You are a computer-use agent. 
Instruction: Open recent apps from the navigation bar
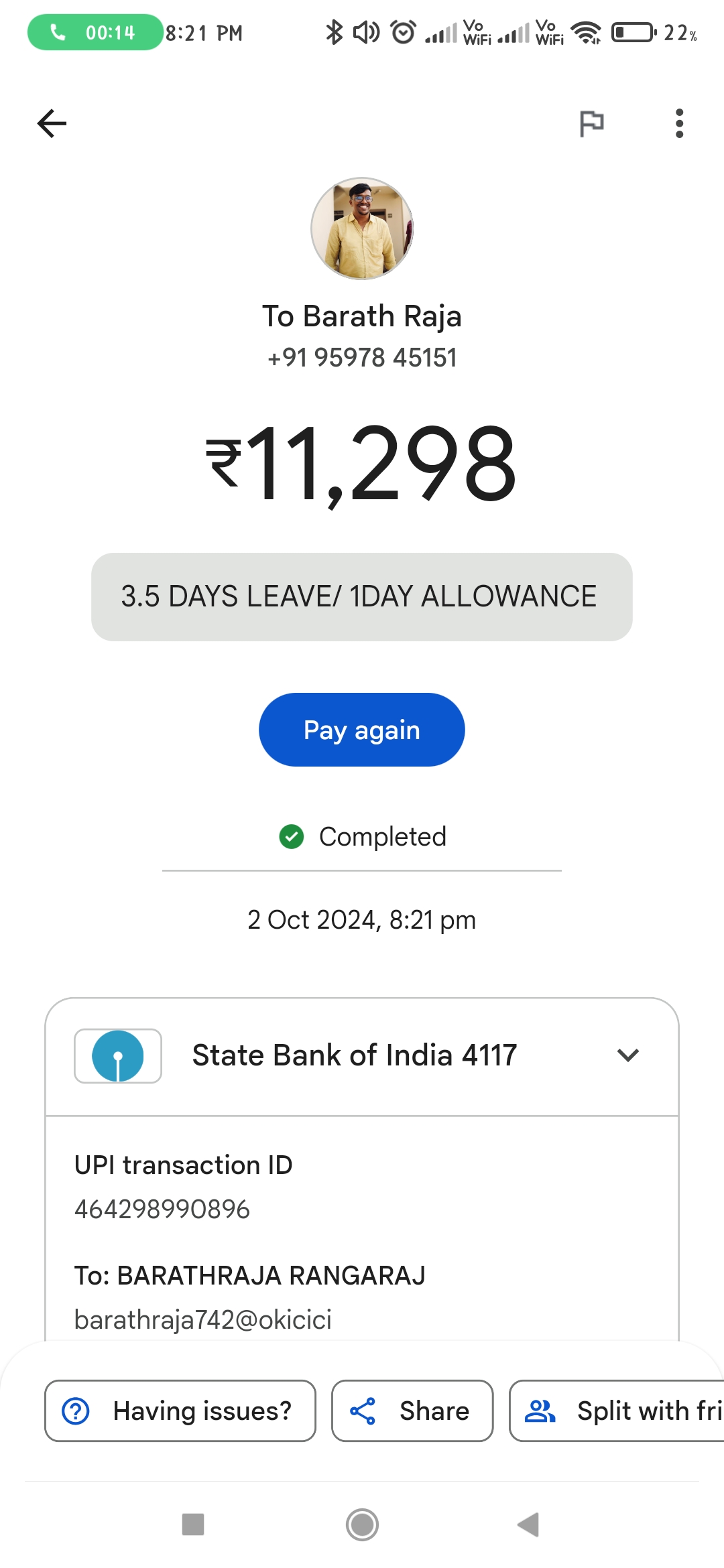193,1524
